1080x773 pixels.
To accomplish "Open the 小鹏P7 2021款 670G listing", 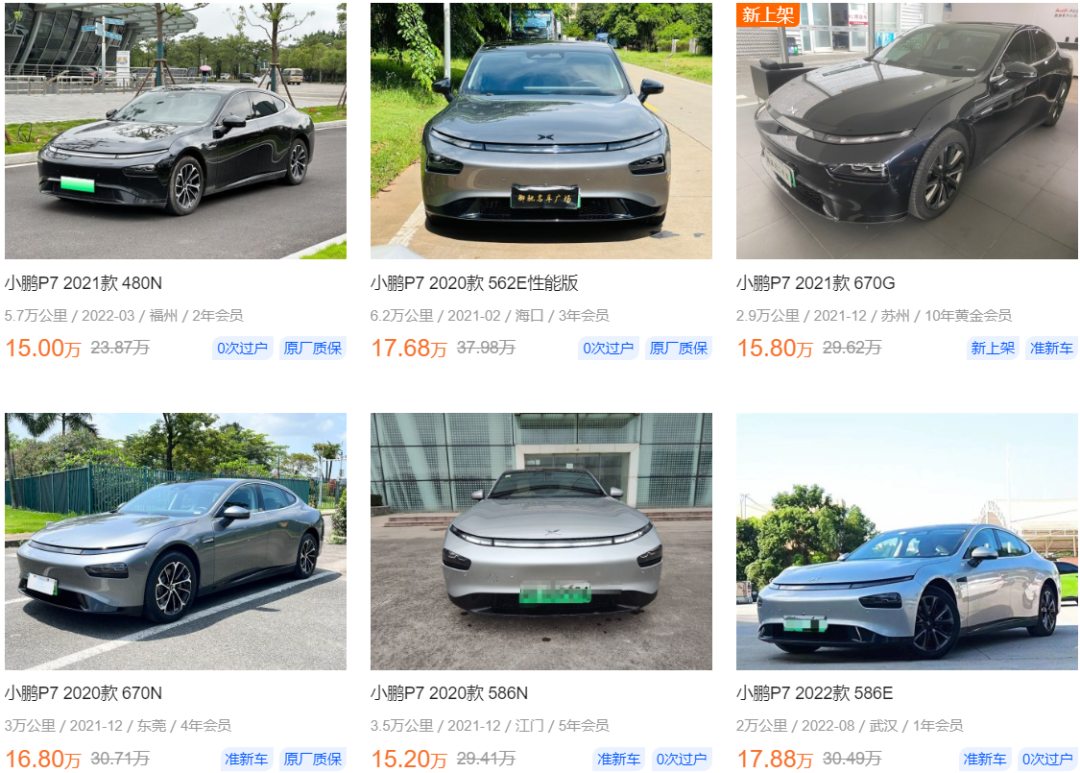I will pos(907,131).
